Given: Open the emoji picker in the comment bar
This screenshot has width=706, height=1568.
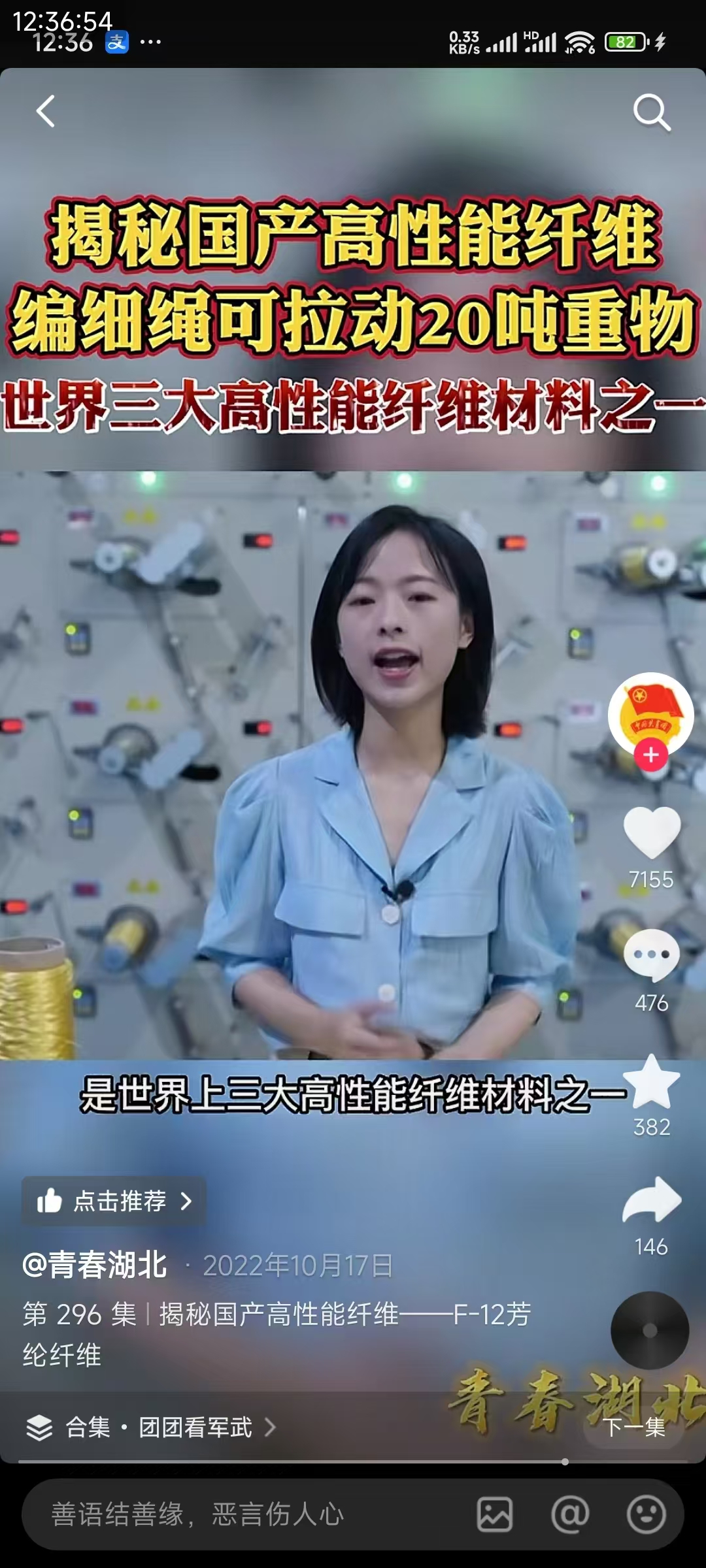Looking at the screenshot, I should [646, 1514].
